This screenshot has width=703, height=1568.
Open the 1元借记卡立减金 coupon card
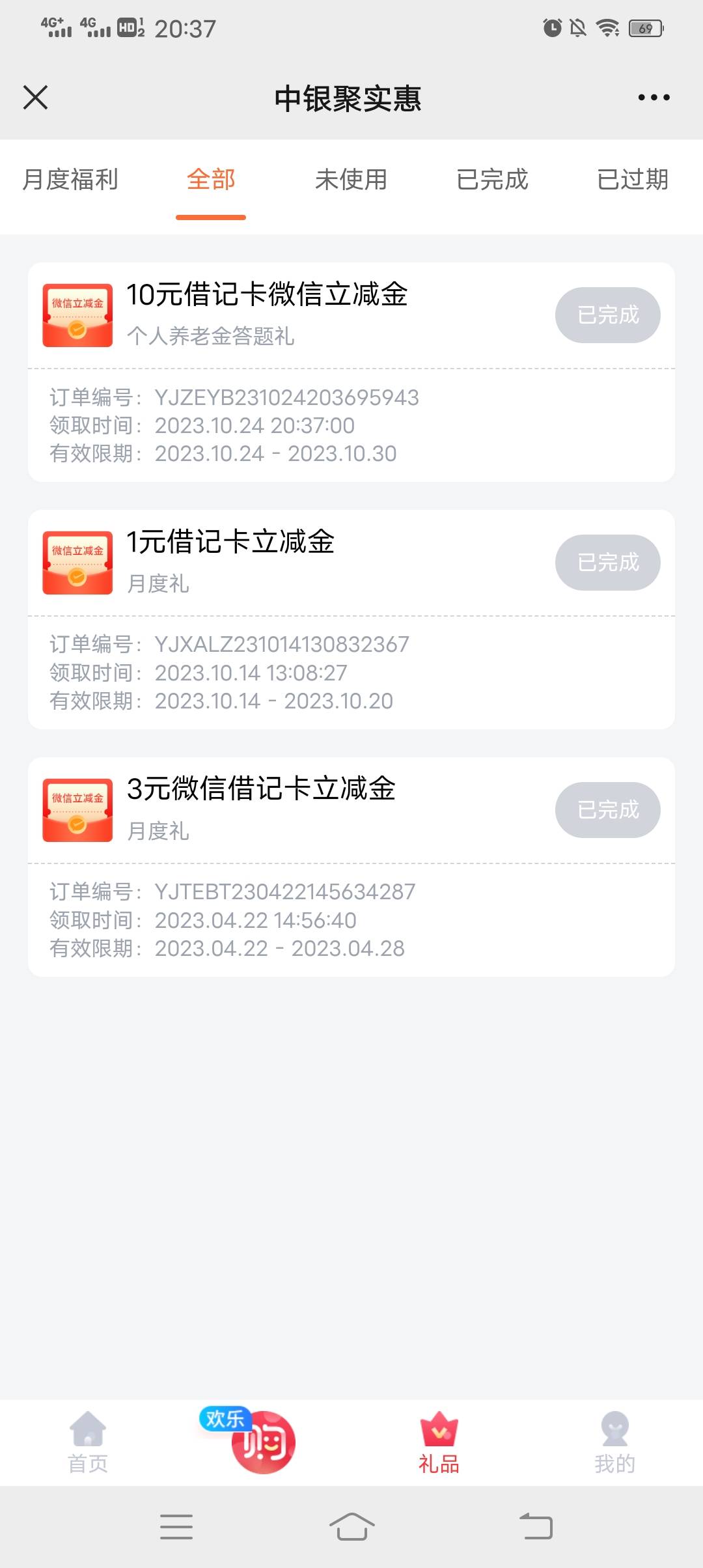pos(351,620)
